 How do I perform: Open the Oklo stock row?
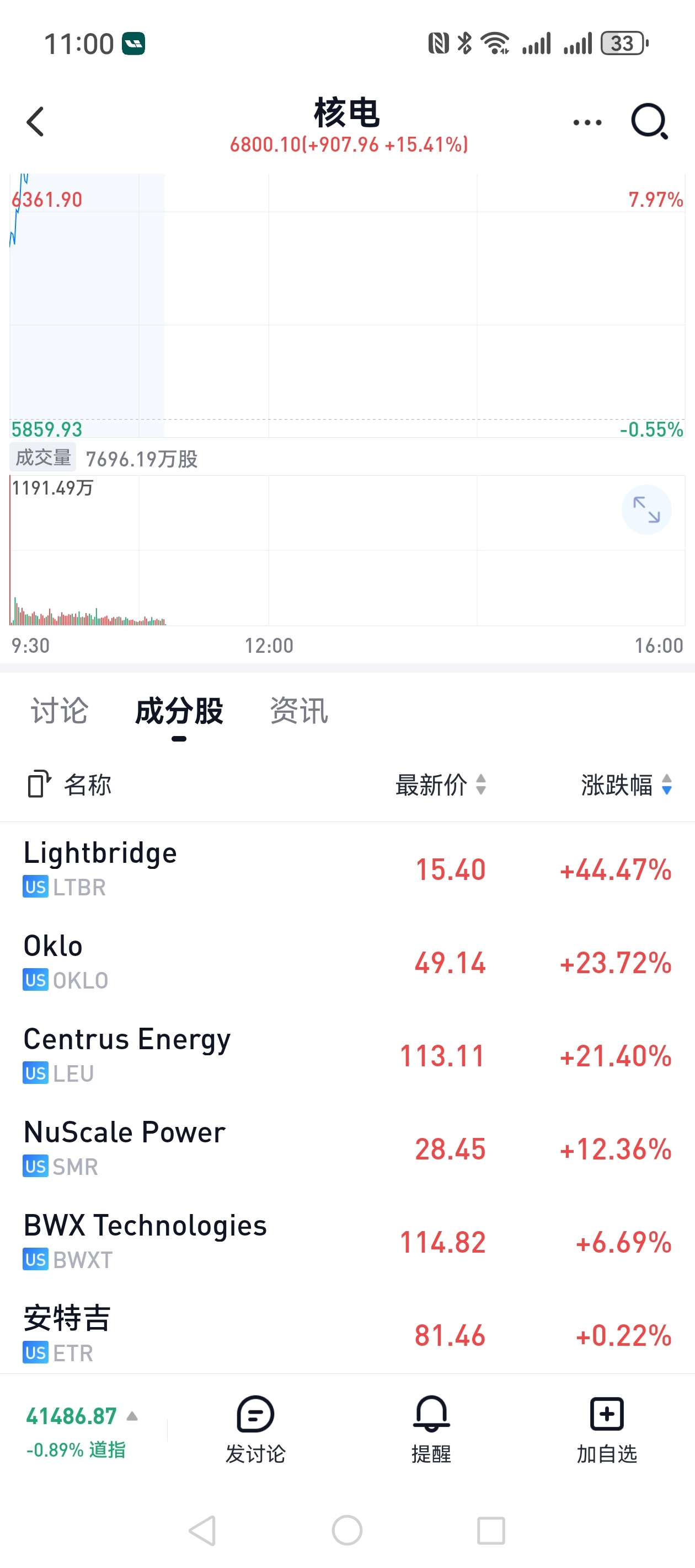pos(347,962)
